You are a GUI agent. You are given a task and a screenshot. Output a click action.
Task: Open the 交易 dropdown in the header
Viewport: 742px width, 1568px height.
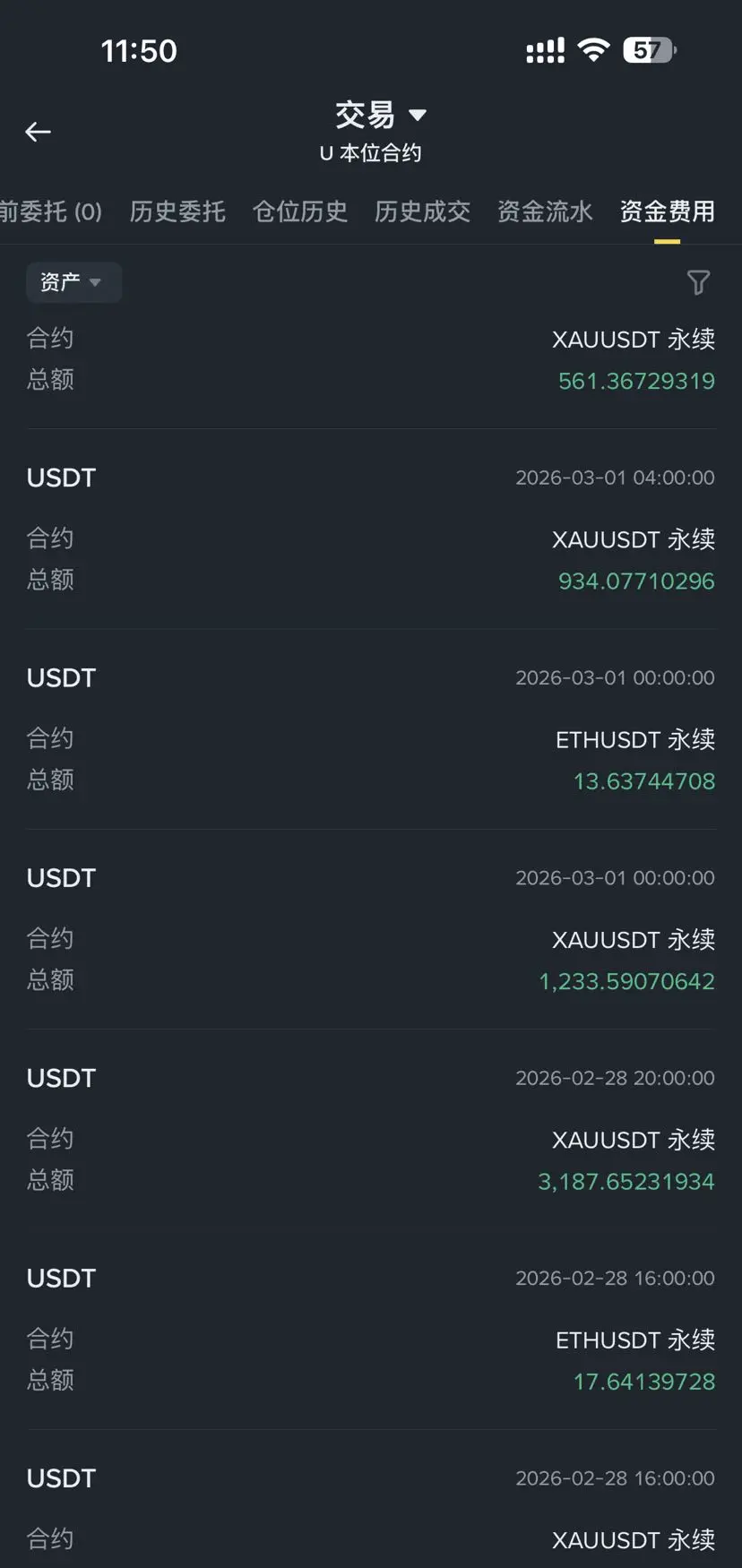(380, 116)
